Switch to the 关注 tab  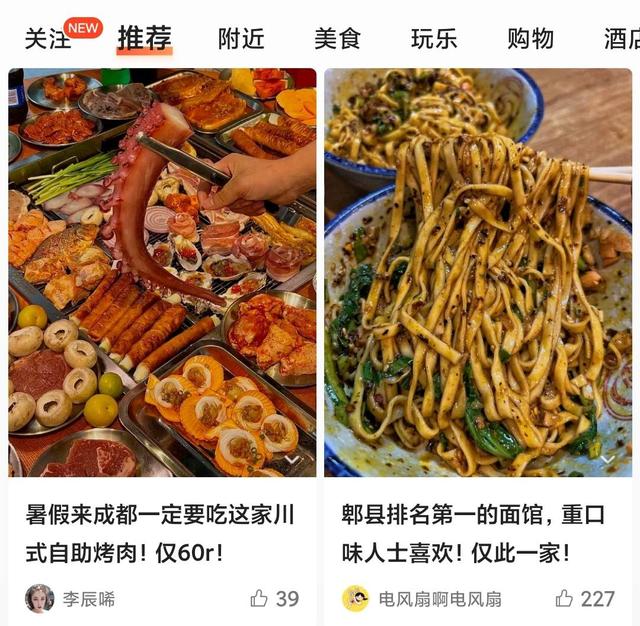click(x=48, y=38)
